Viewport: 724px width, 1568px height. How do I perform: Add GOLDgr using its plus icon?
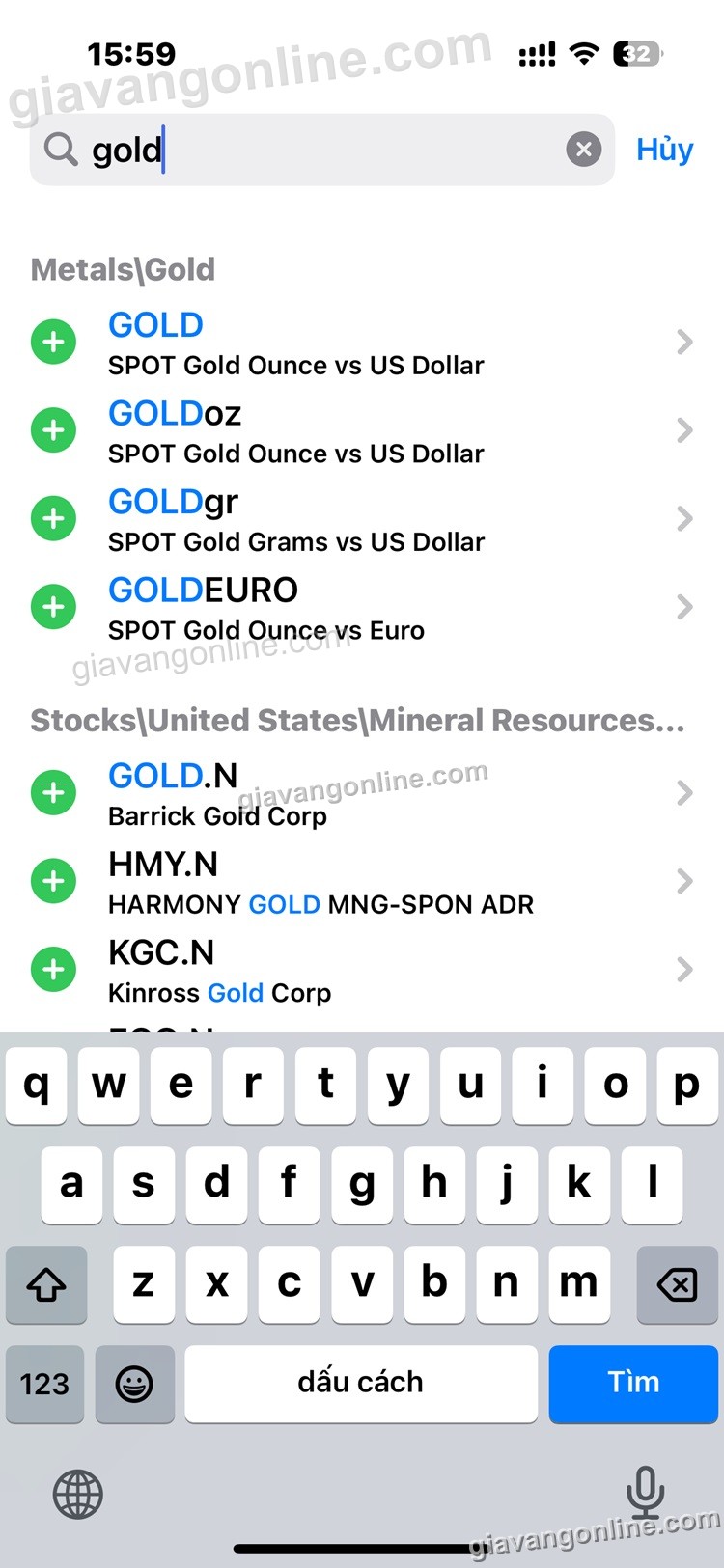(54, 519)
